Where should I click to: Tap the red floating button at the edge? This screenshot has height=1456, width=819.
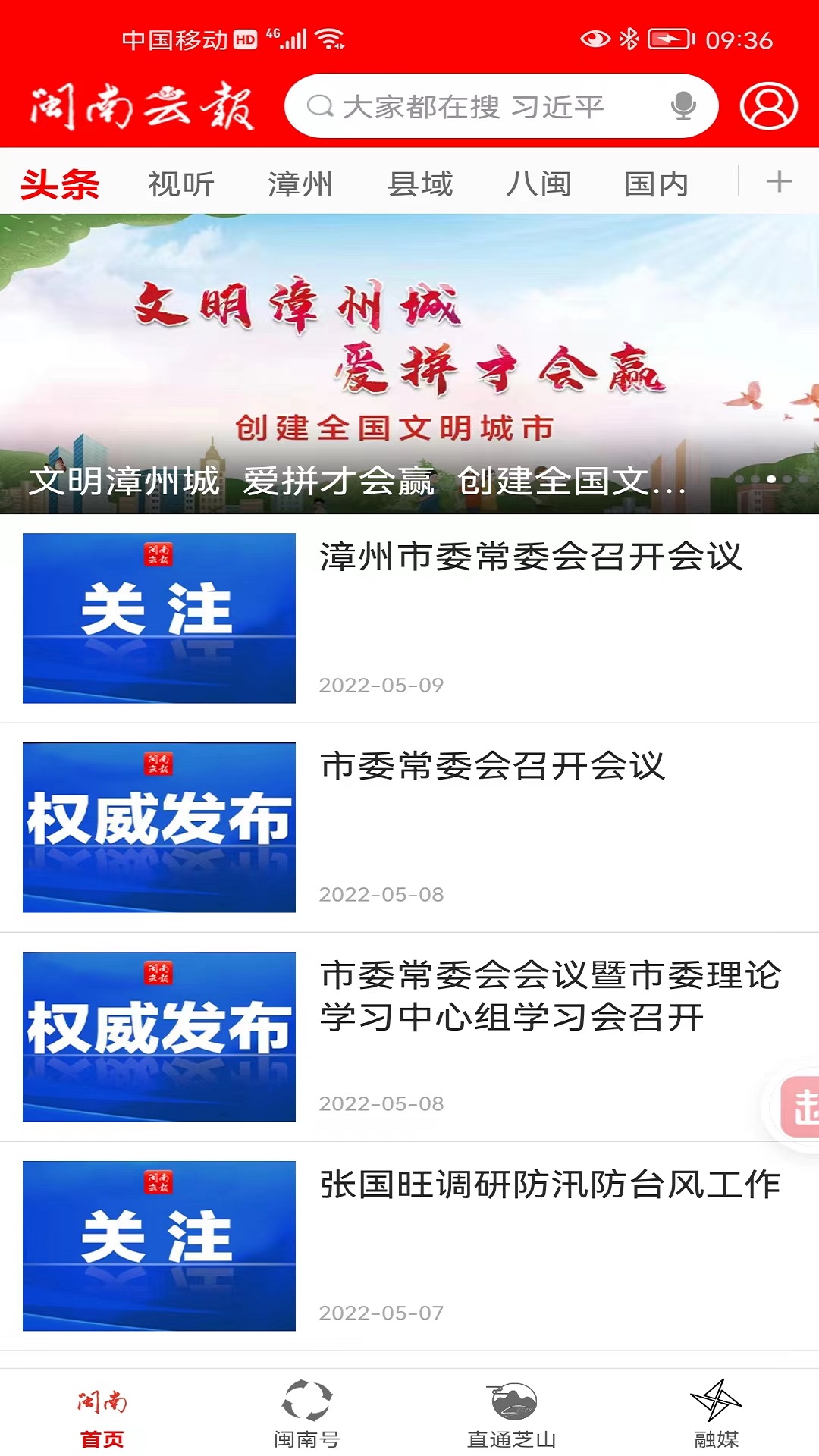[801, 1107]
